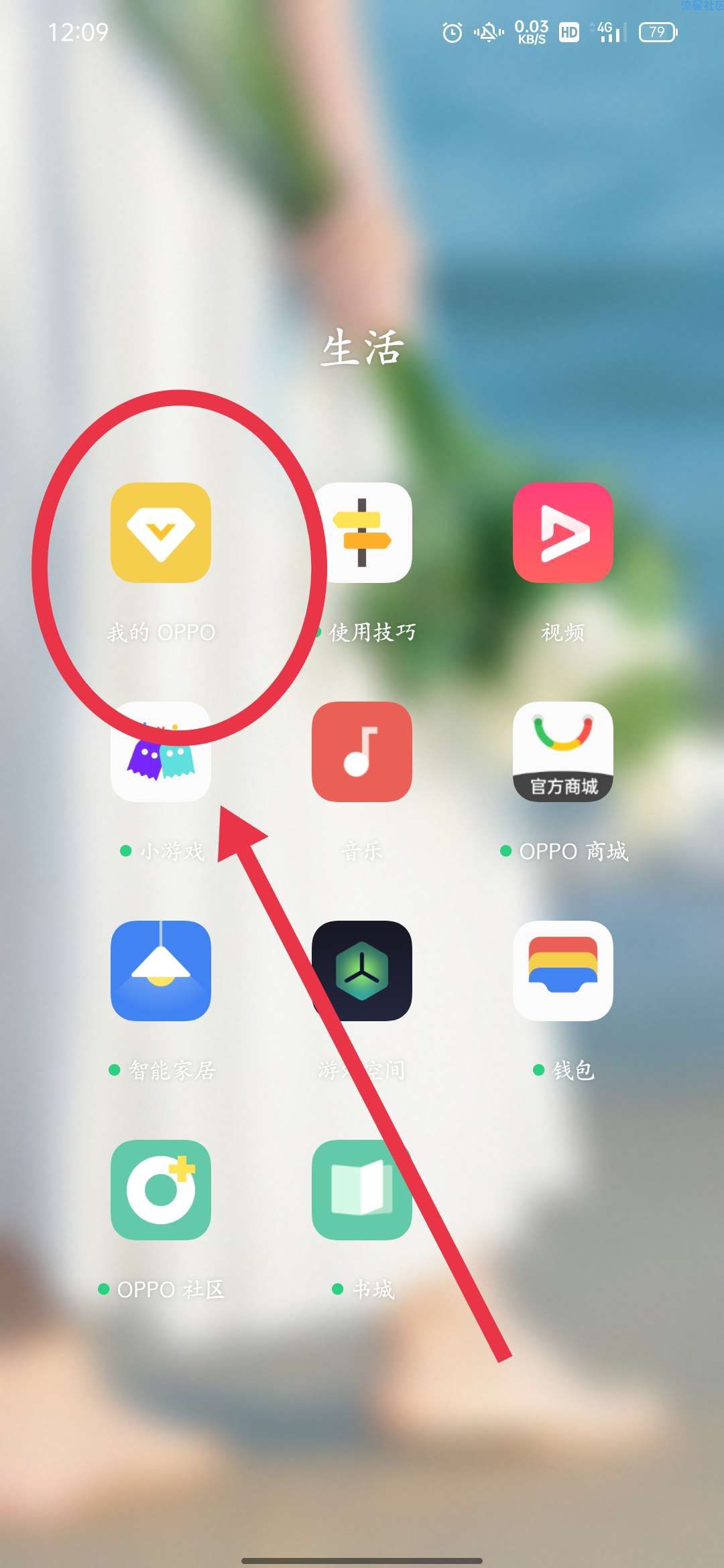Viewport: 724px width, 1568px height.
Task: Launch the 游戏空间 game space app
Action: pos(362,971)
